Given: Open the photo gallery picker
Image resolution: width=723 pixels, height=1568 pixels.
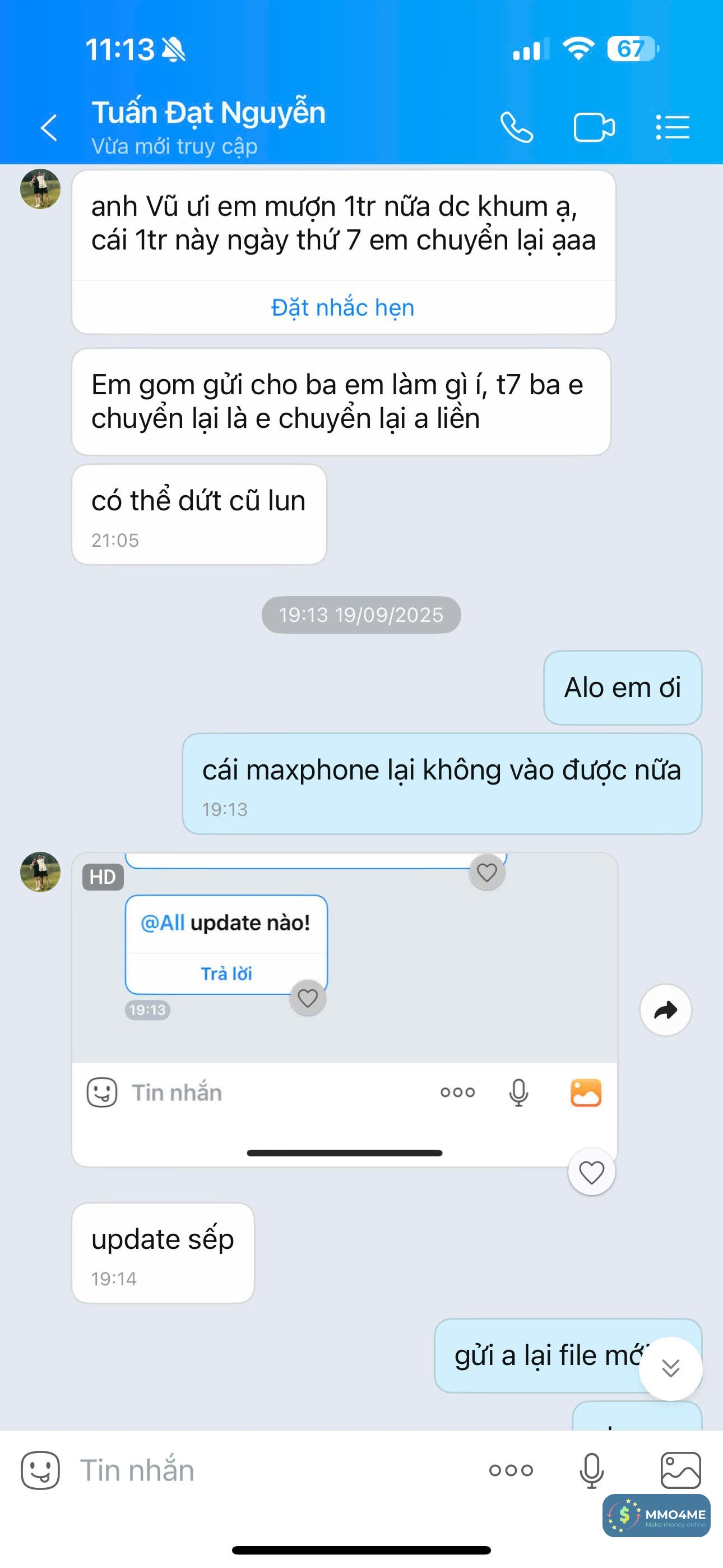Looking at the screenshot, I should [x=680, y=1470].
